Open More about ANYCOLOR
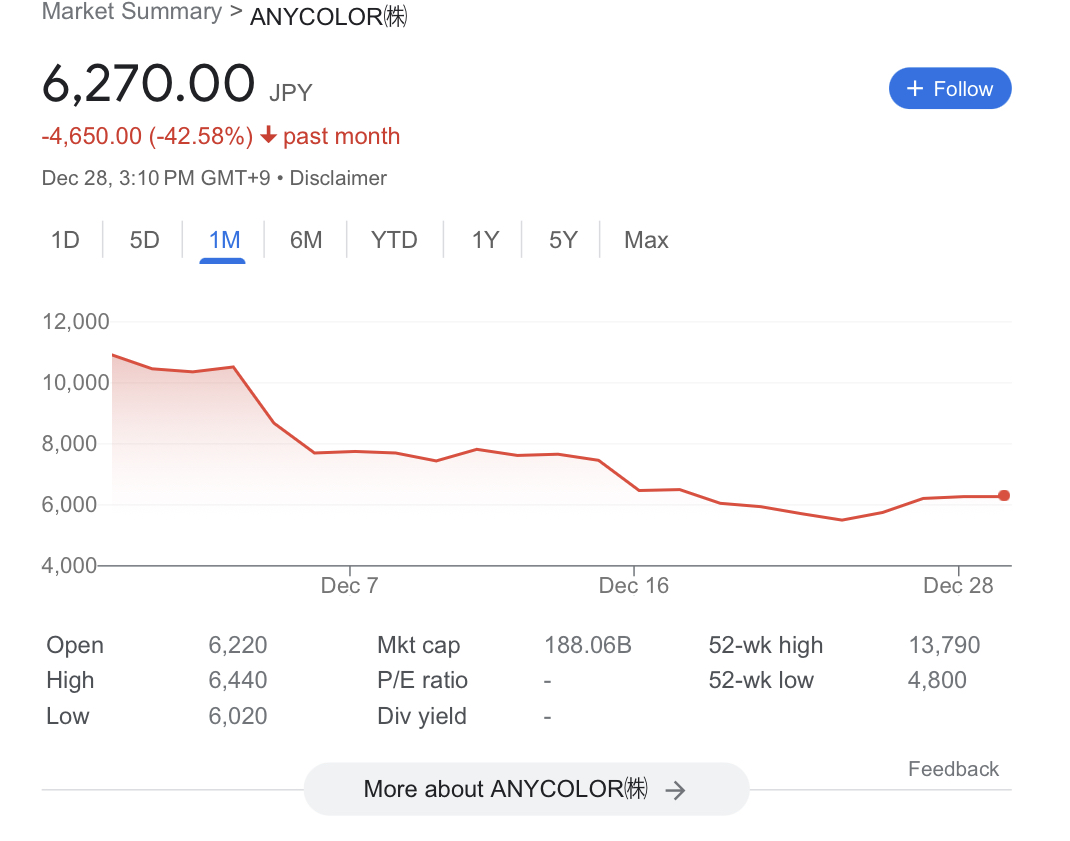Image resolution: width=1070 pixels, height=841 pixels. pos(526,789)
